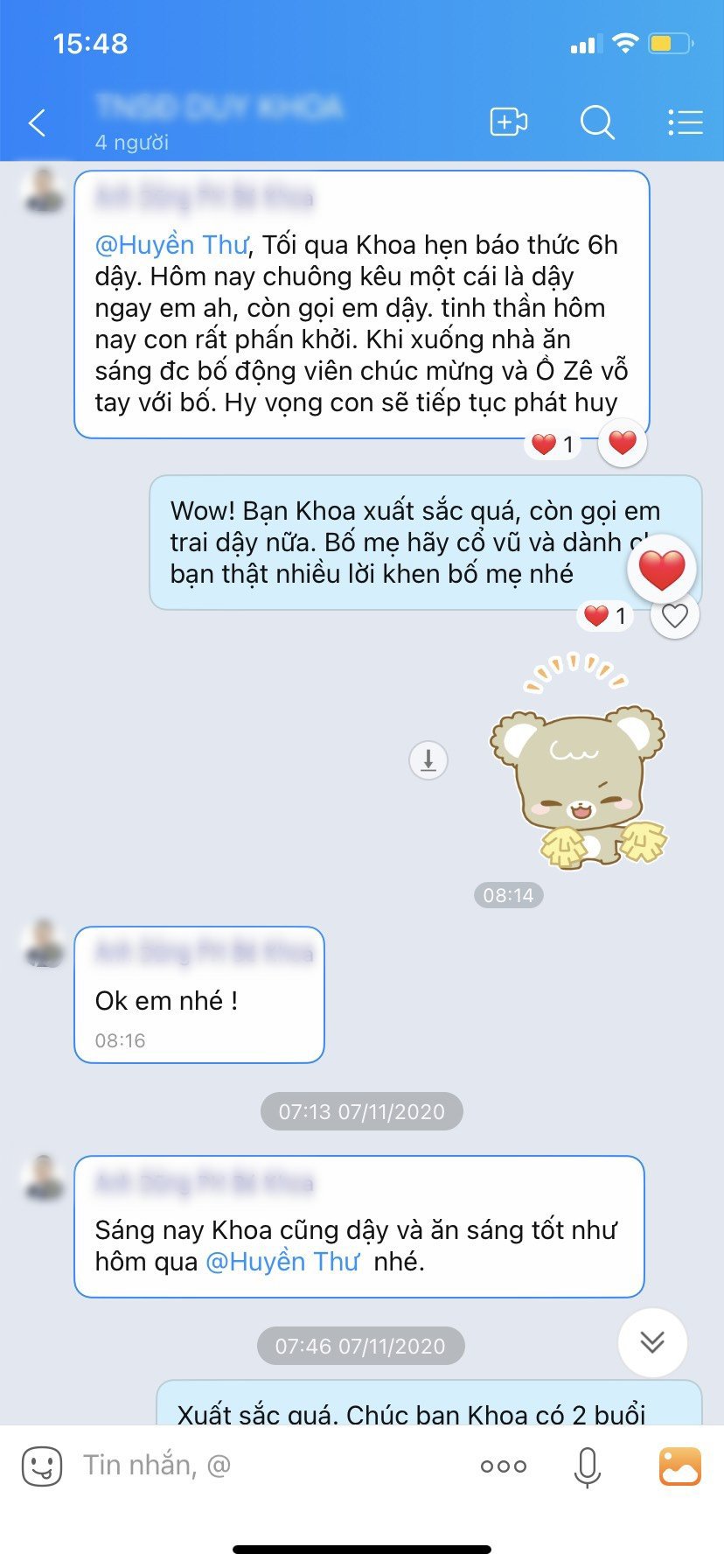Open the sender's avatar beside 'Ok em nhé !'
This screenshot has width=724, height=1568.
(x=44, y=943)
